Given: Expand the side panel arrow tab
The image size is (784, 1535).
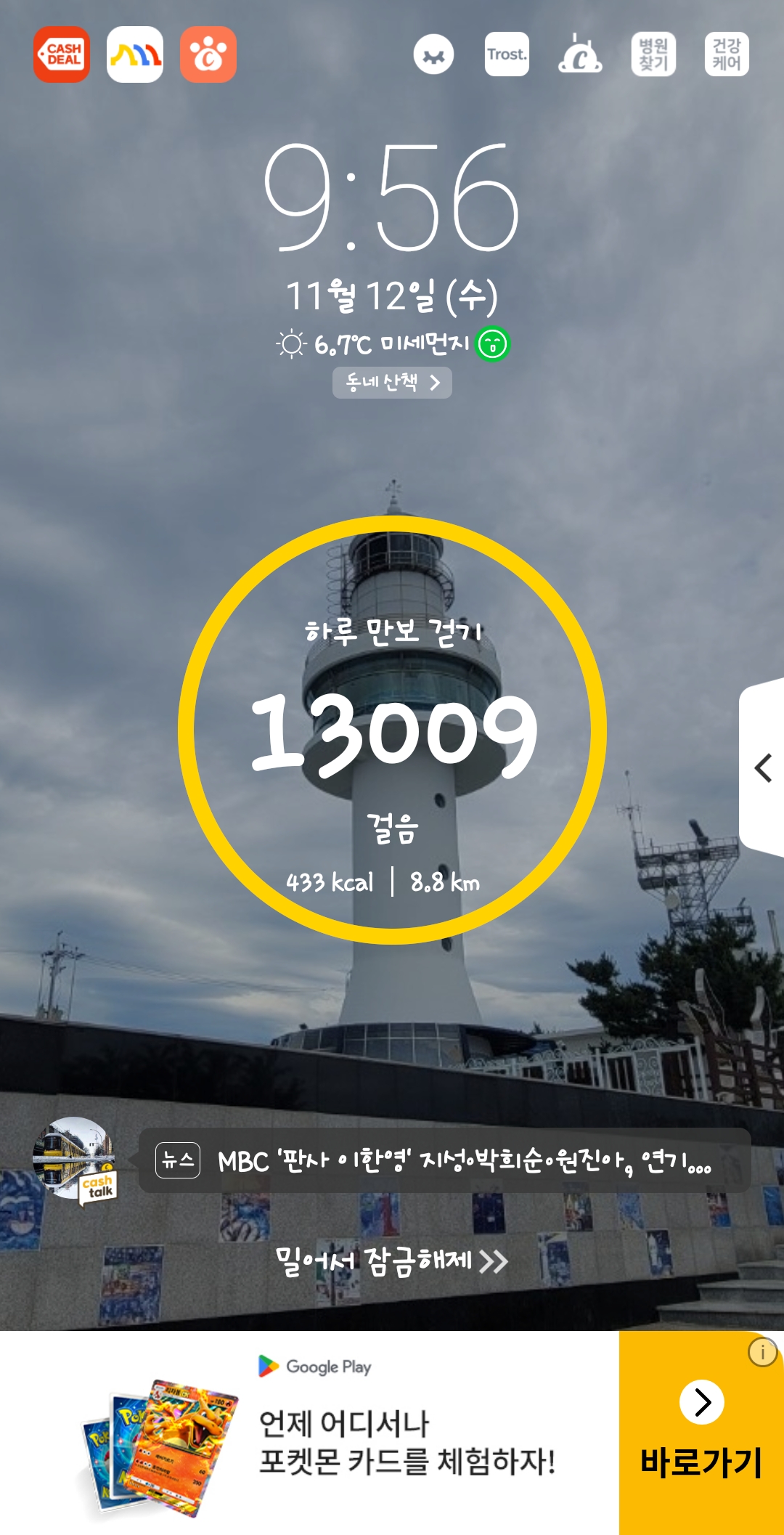Looking at the screenshot, I should [x=763, y=767].
